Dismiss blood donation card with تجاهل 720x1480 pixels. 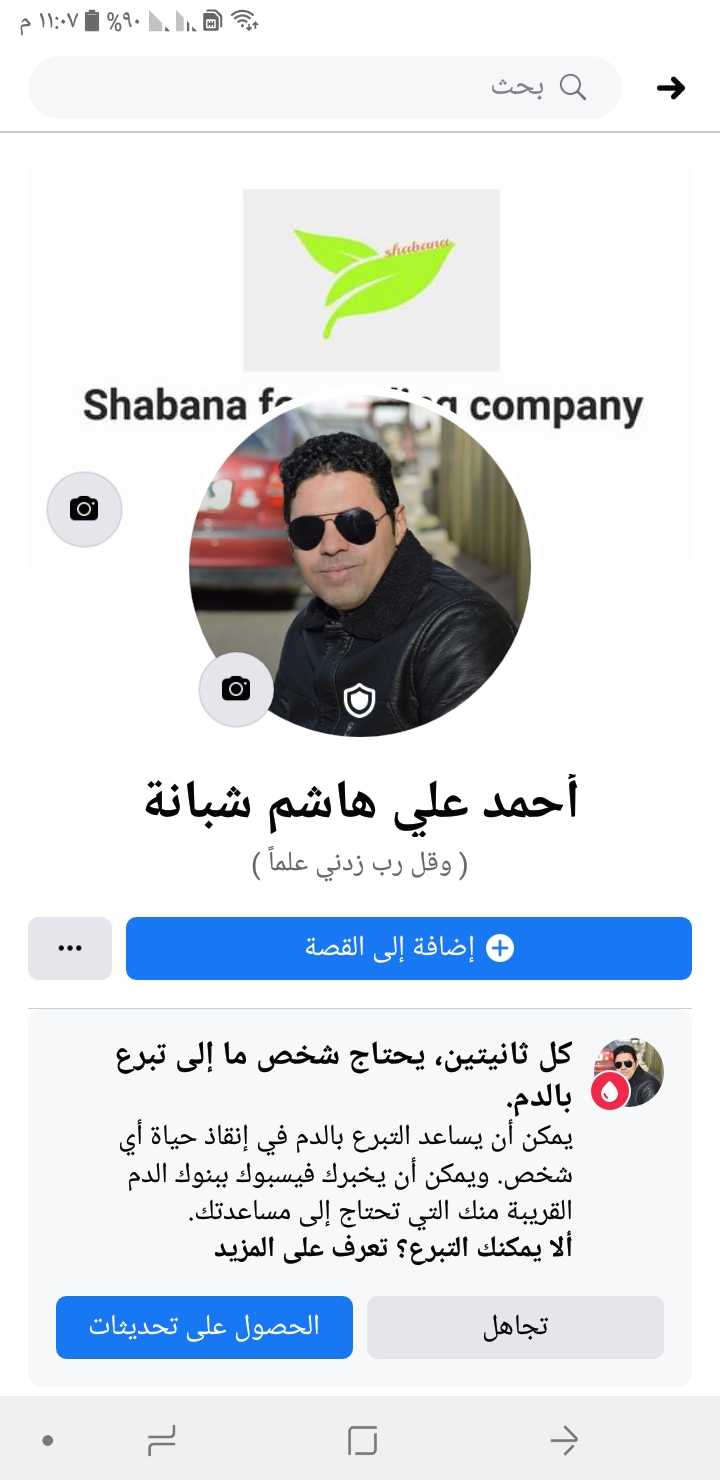click(x=515, y=1327)
